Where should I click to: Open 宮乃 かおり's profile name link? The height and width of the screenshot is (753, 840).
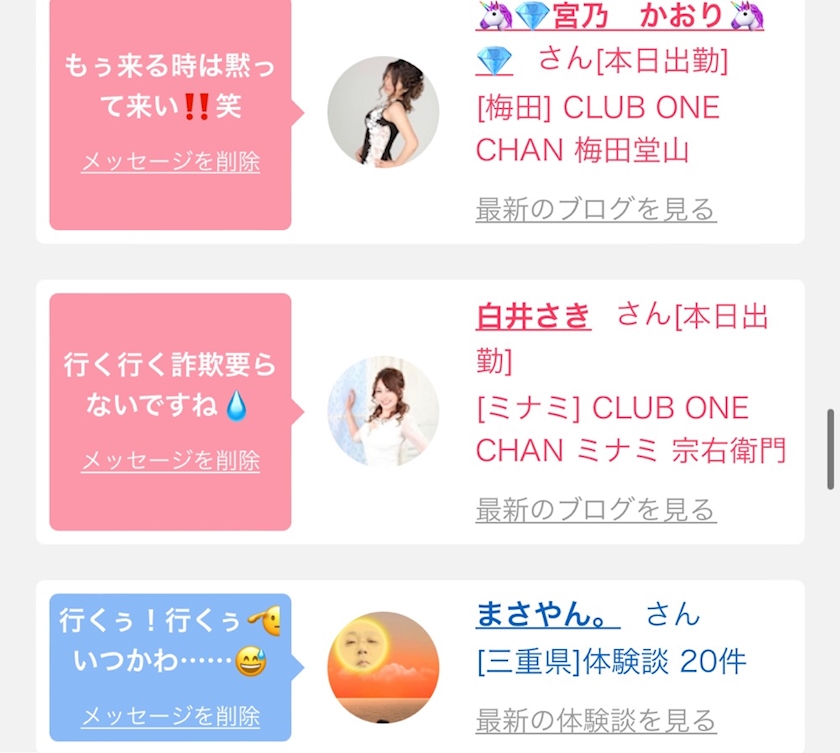[620, 17]
